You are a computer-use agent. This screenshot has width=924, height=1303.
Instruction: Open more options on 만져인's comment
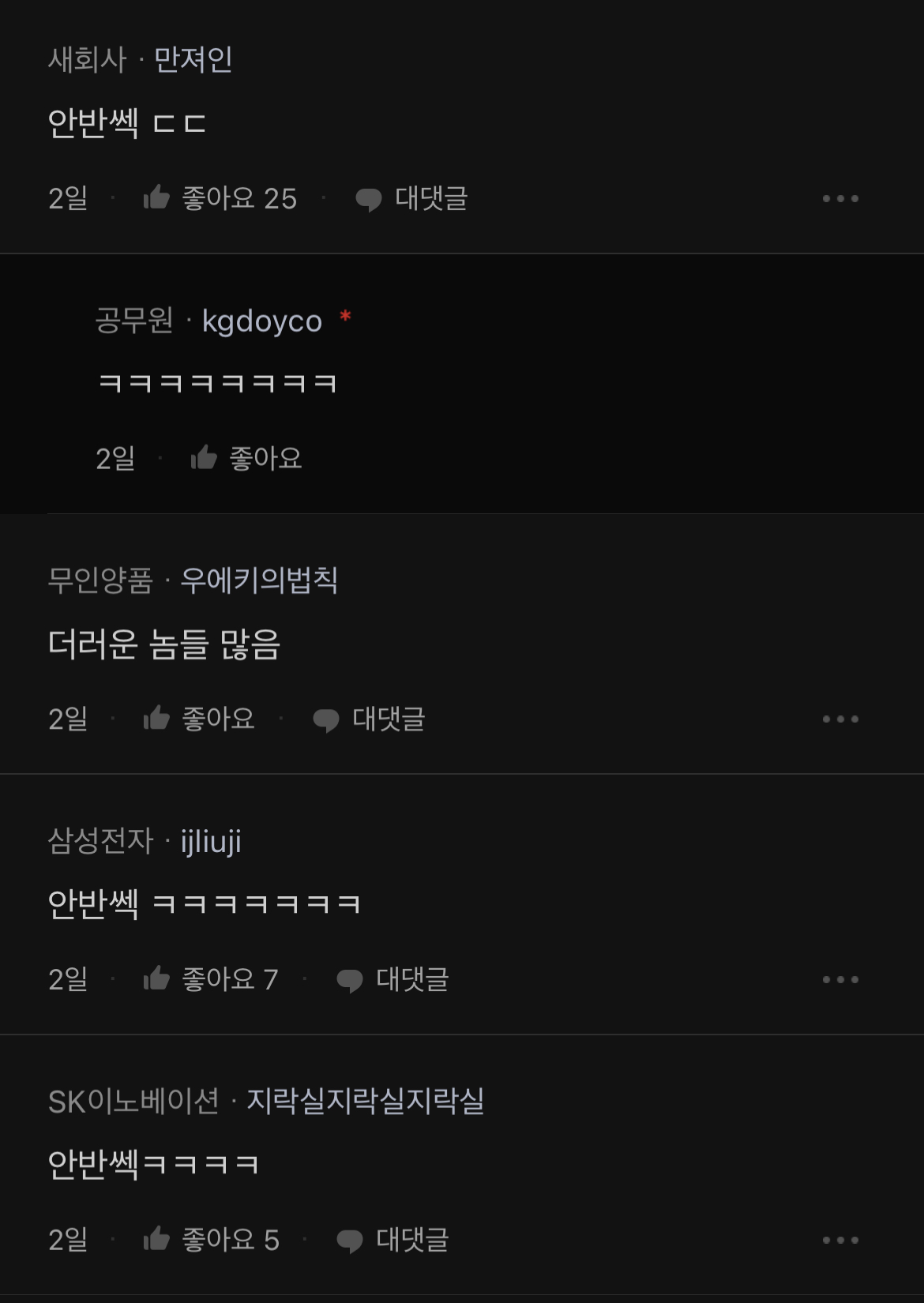click(839, 198)
